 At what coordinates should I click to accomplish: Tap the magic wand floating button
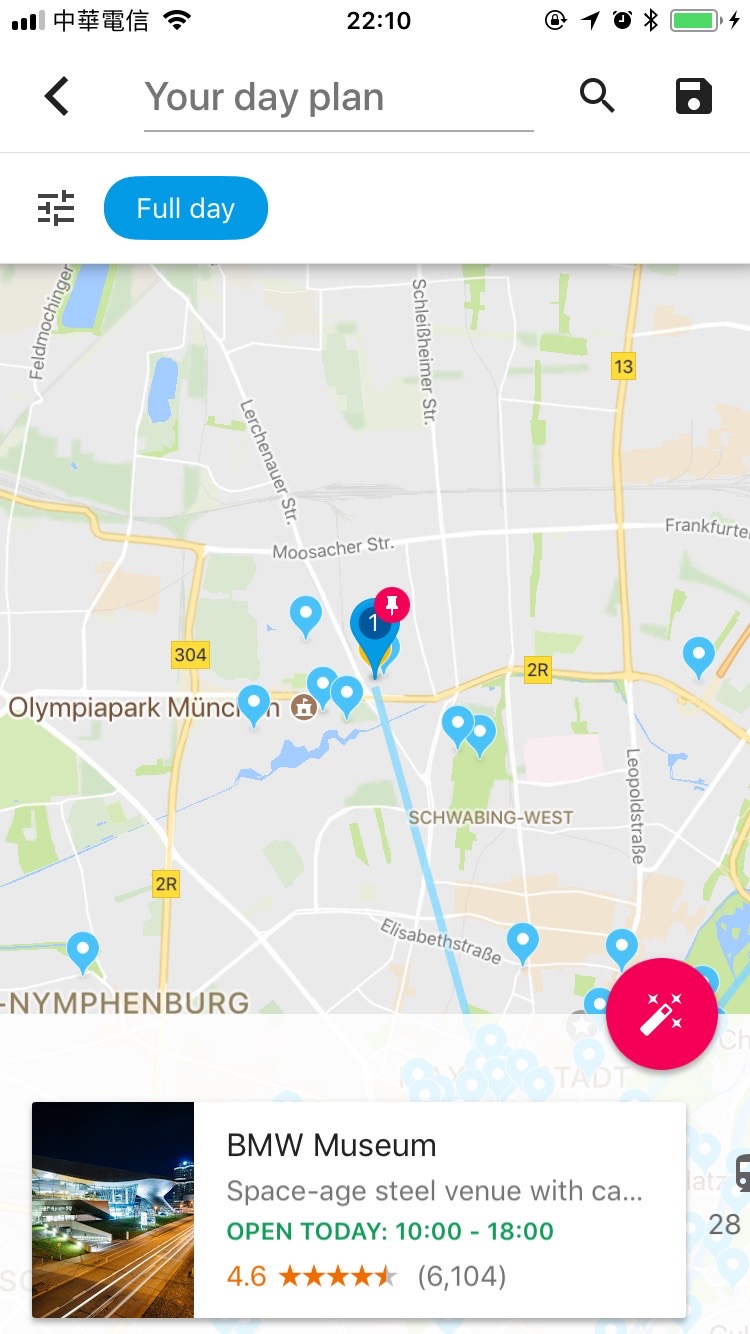661,1014
